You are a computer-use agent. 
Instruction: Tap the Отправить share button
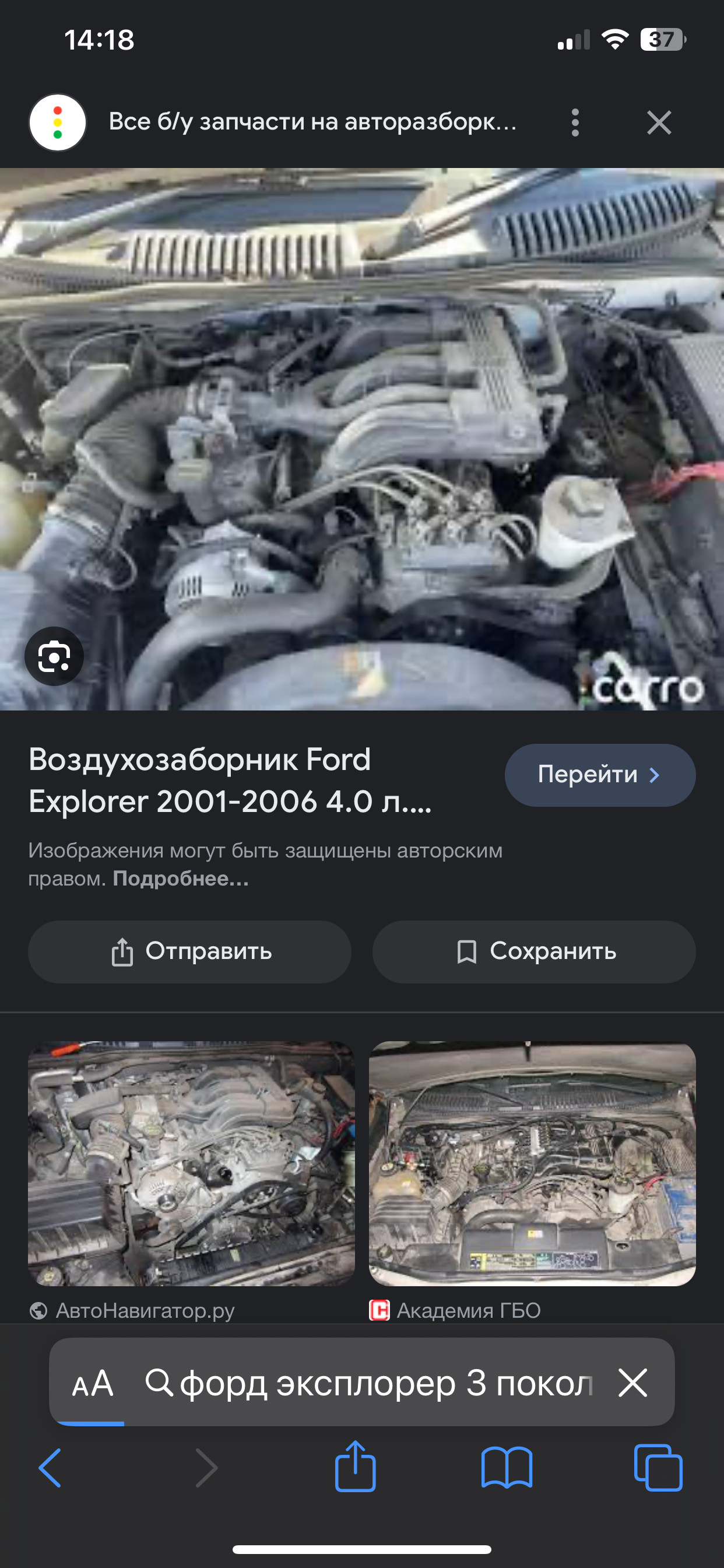tap(189, 951)
